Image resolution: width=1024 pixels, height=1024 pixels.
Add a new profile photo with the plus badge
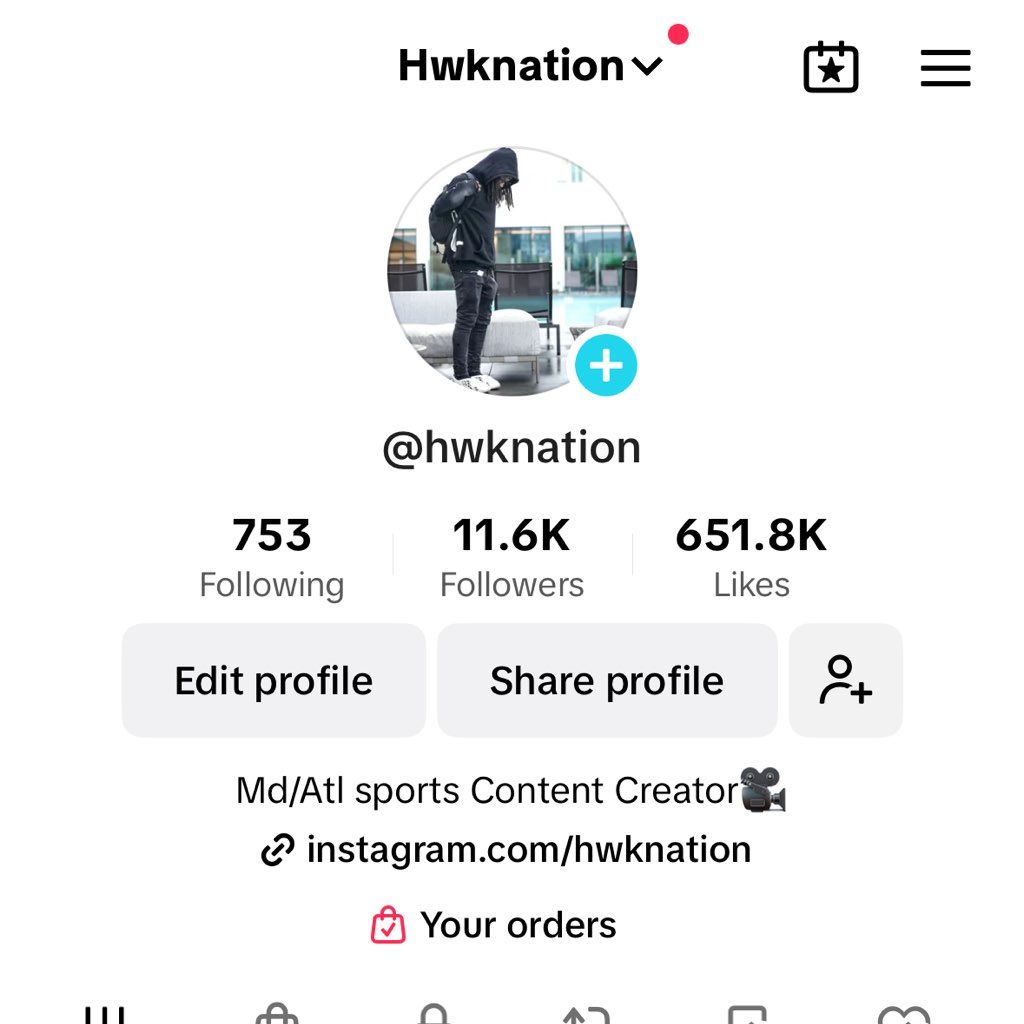(x=605, y=366)
